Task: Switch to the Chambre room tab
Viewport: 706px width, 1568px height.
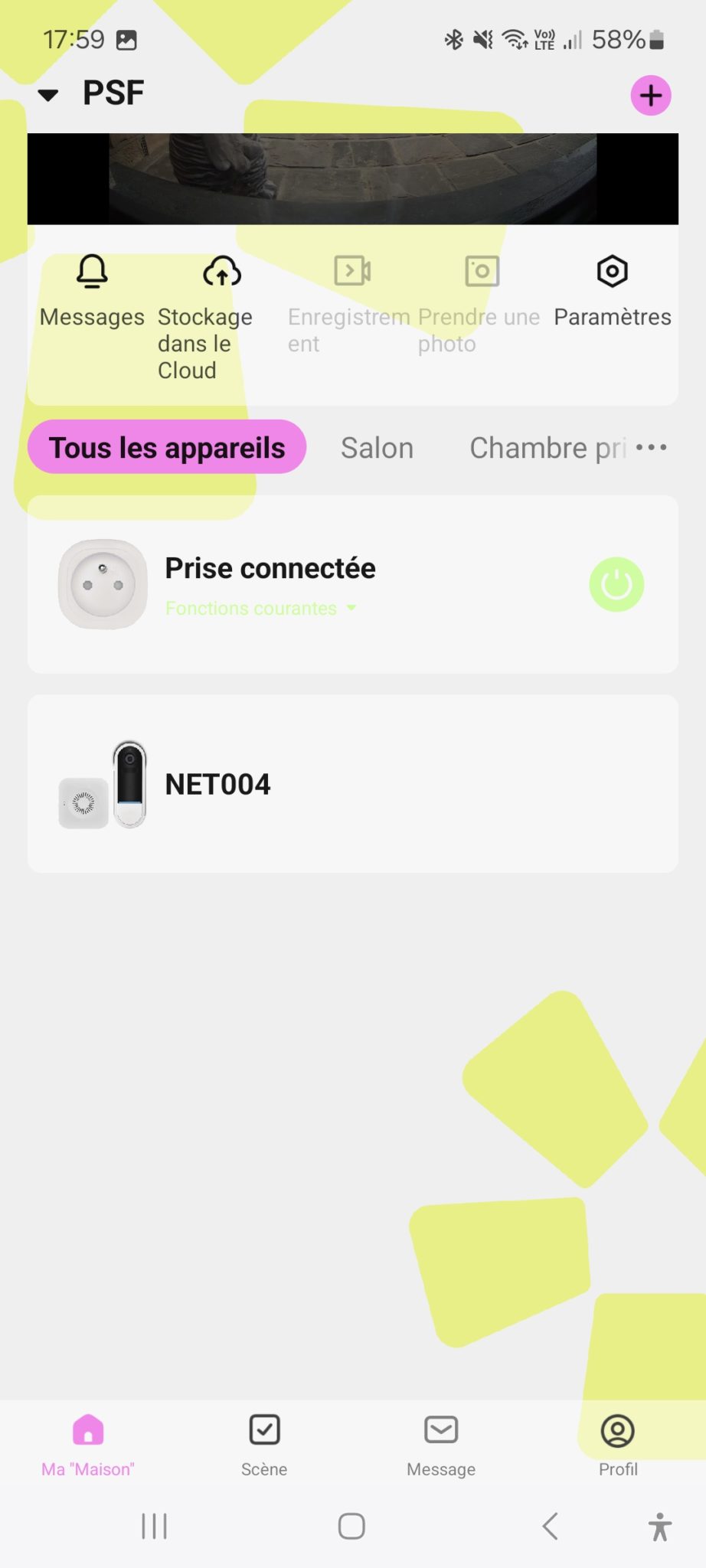Action: [x=547, y=448]
